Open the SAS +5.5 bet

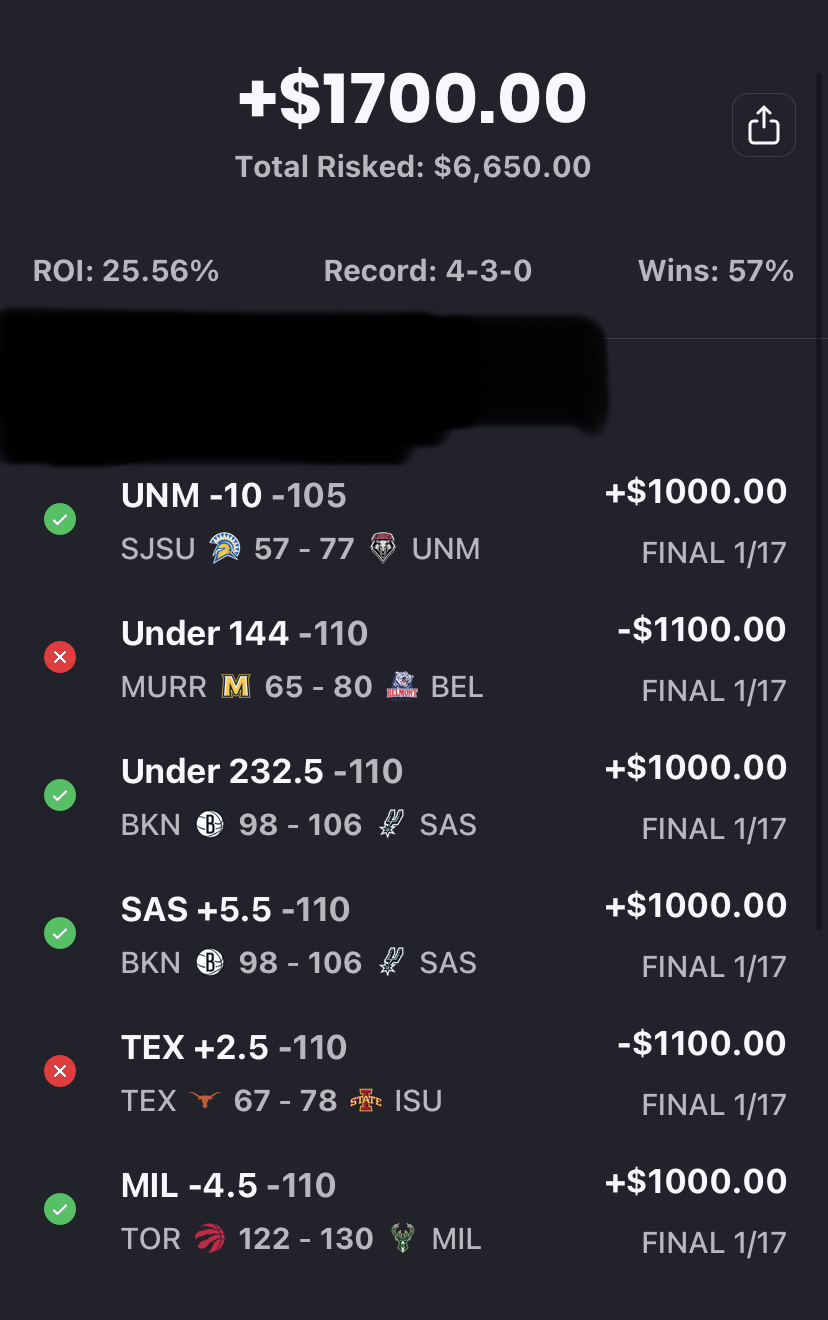point(414,935)
